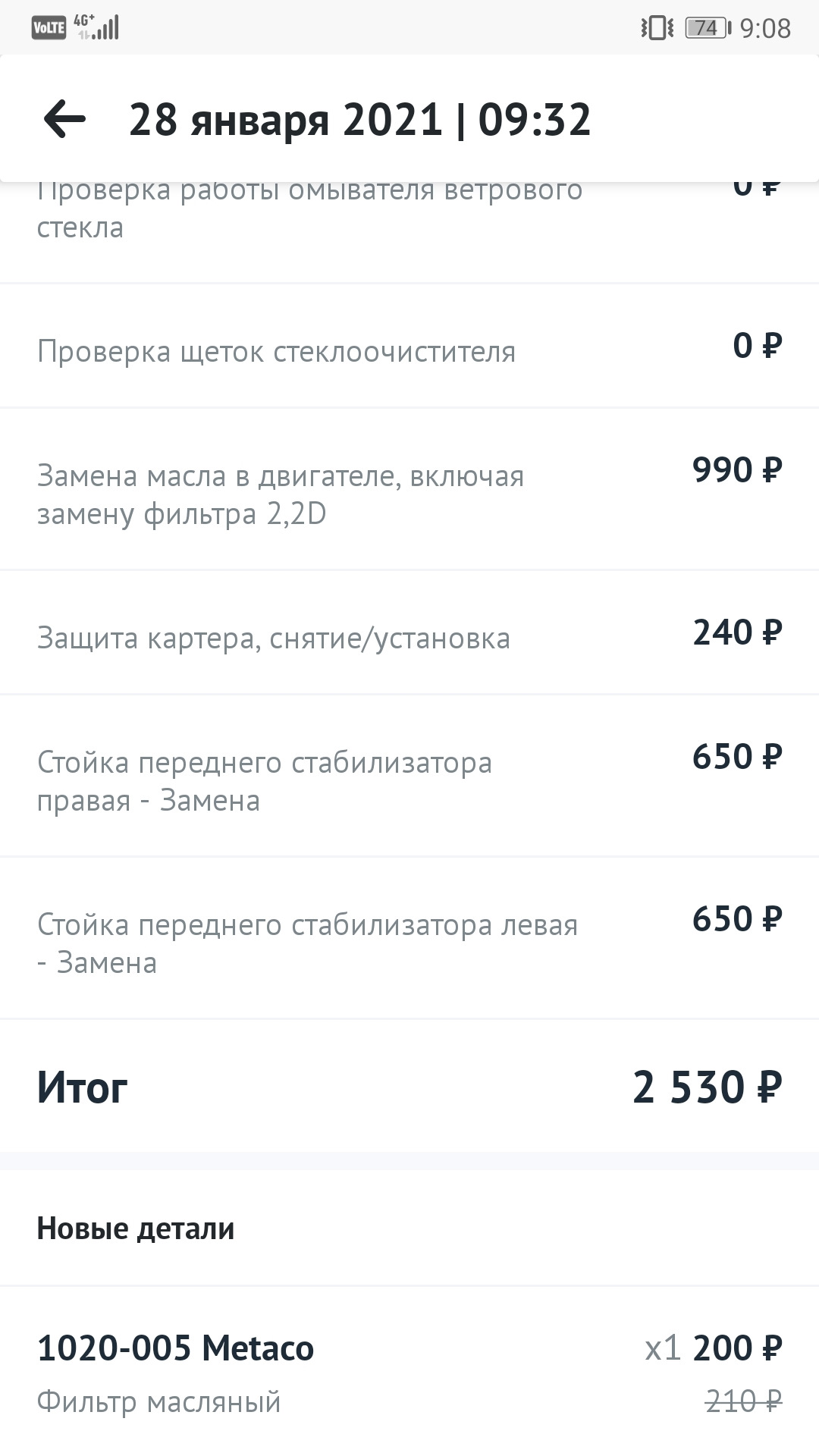Select Стойка переднего стабилизатора правая - Замена

coord(265,780)
